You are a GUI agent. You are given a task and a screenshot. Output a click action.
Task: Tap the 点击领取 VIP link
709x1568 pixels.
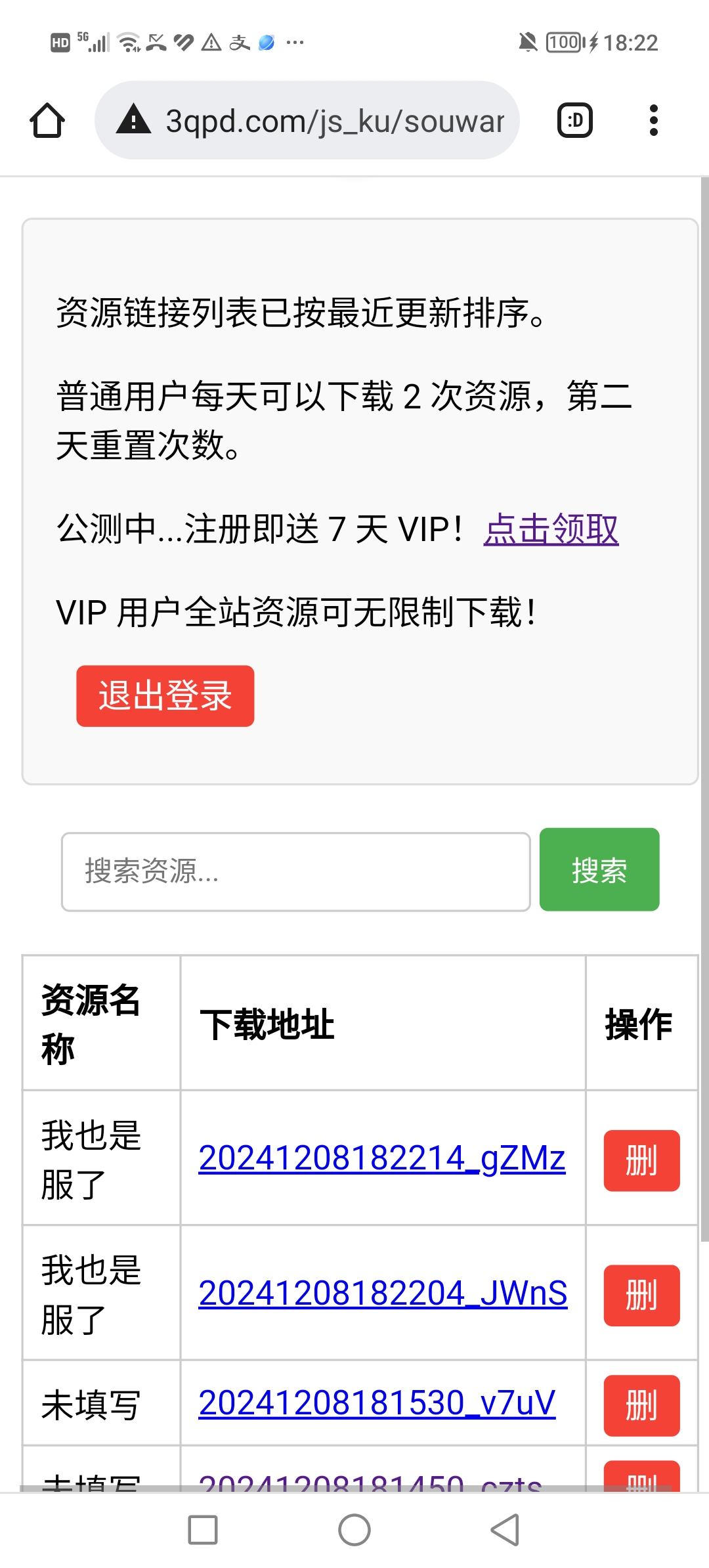pos(551,529)
